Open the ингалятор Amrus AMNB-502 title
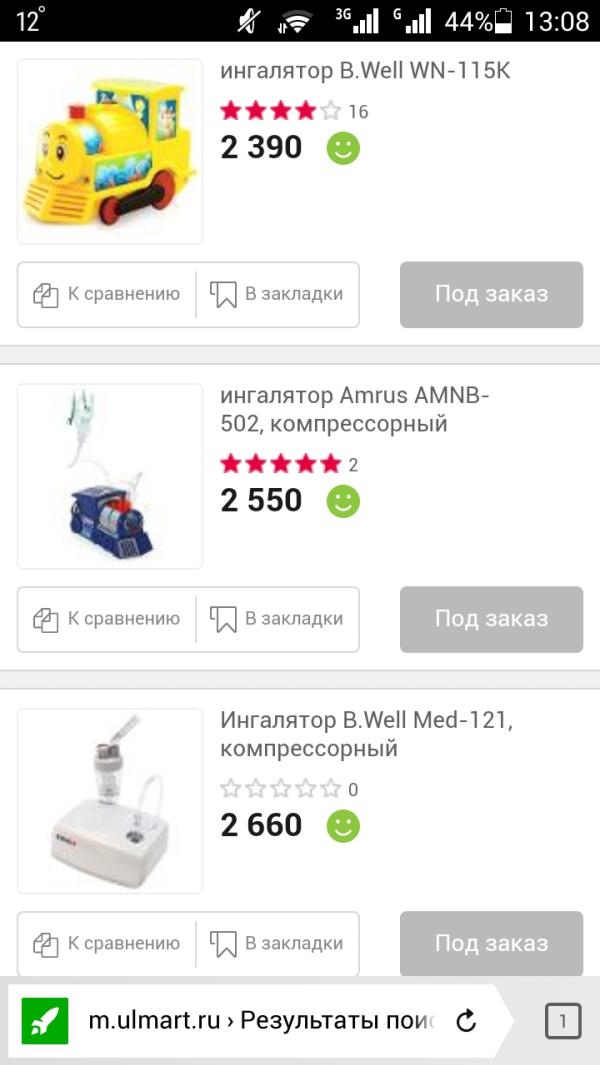Image resolution: width=600 pixels, height=1065 pixels. pyautogui.click(x=355, y=409)
